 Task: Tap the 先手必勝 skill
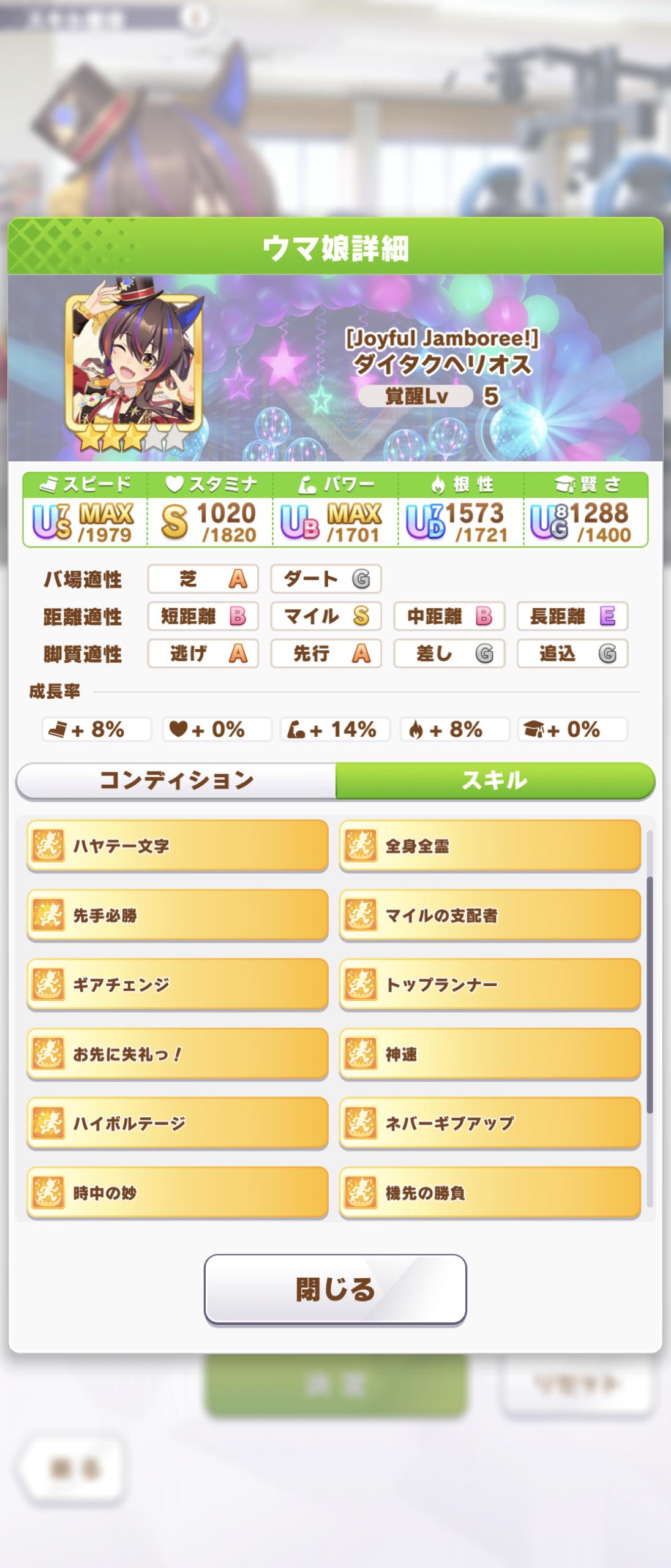[x=178, y=915]
